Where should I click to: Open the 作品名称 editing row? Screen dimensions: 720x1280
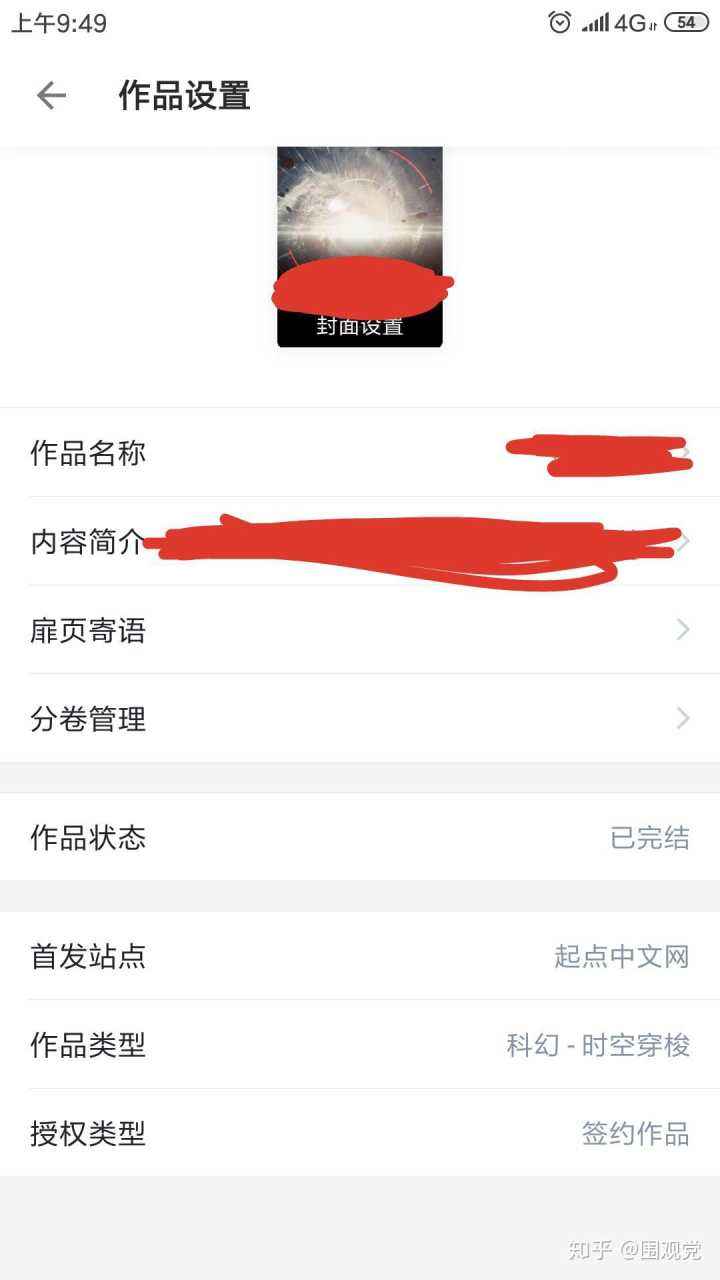(x=360, y=452)
